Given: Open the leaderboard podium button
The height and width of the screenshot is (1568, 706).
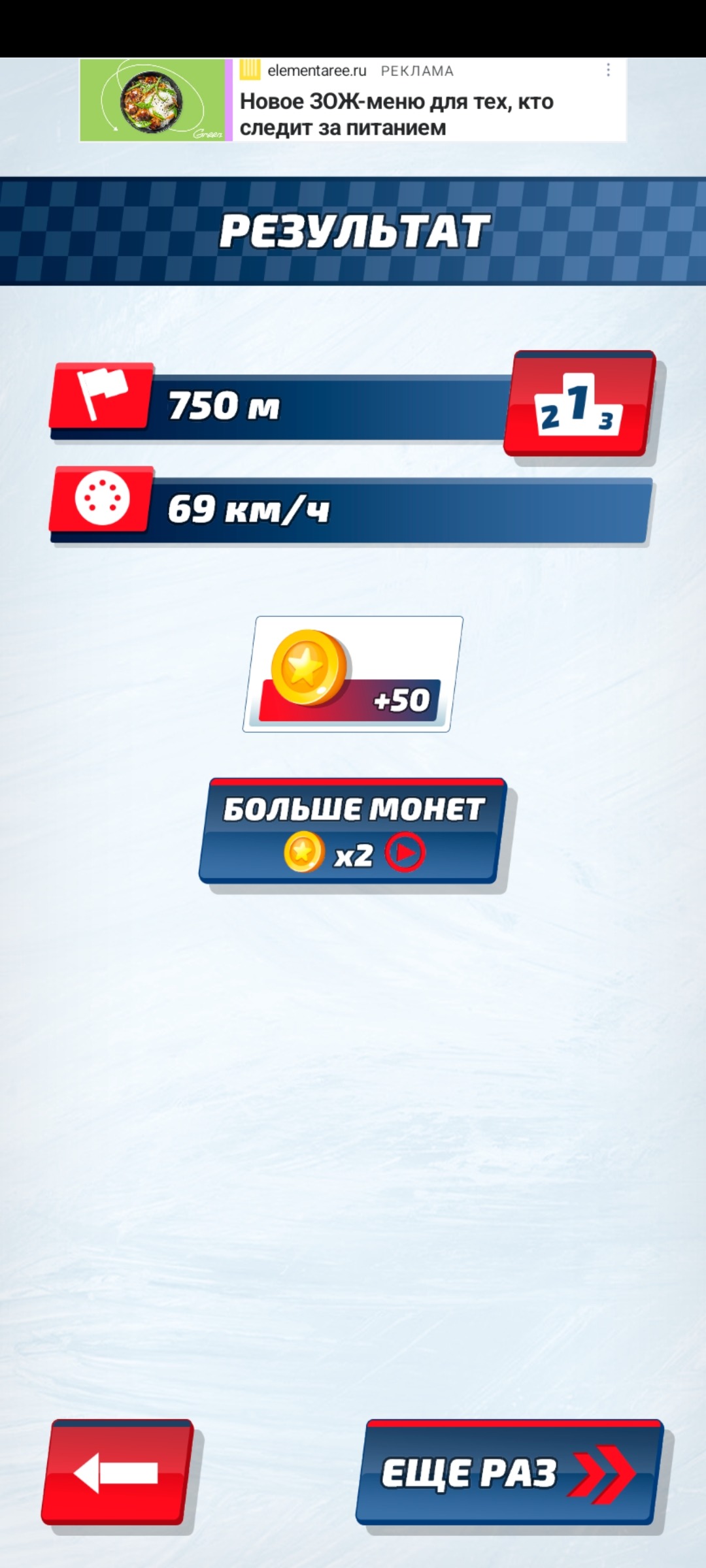Looking at the screenshot, I should click(x=579, y=404).
